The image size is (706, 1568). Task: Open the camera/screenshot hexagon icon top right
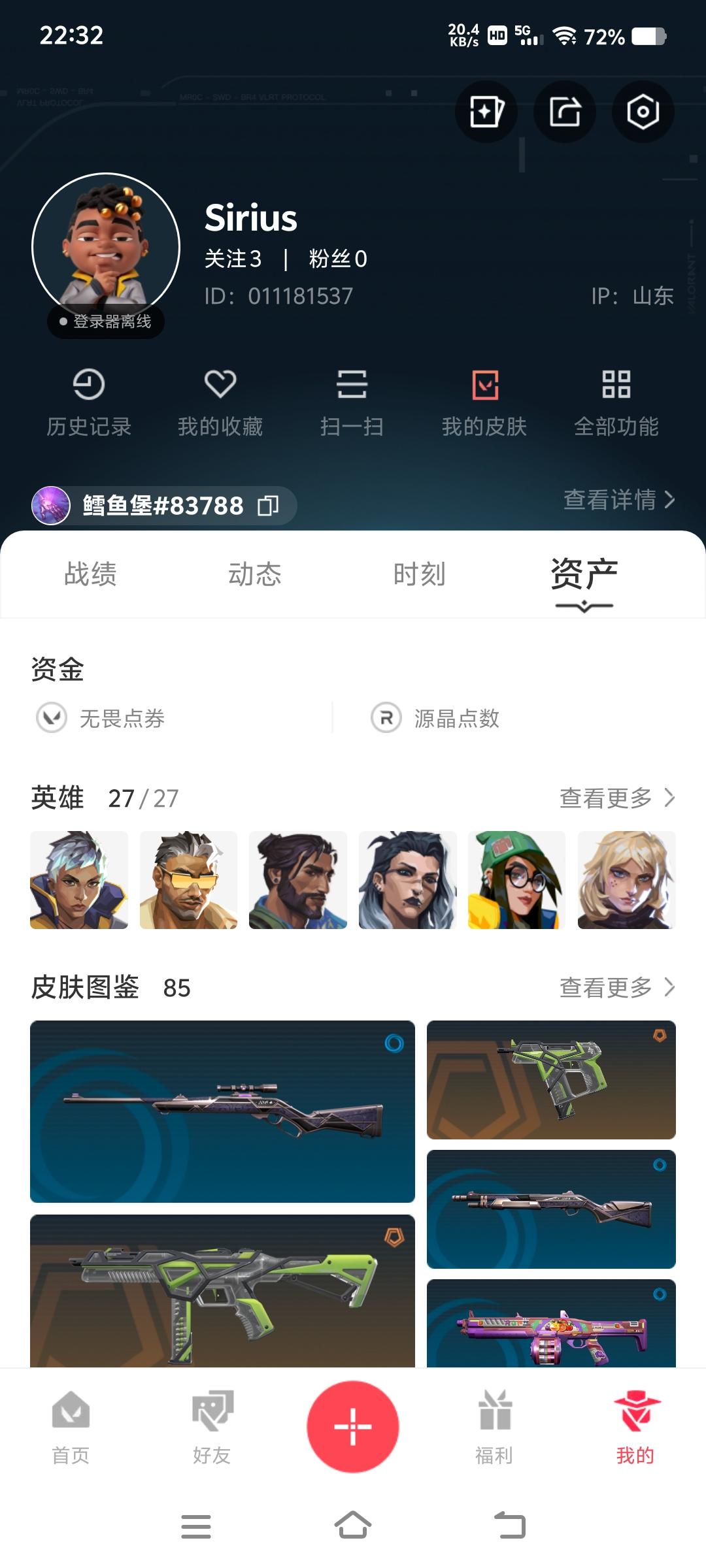click(642, 111)
